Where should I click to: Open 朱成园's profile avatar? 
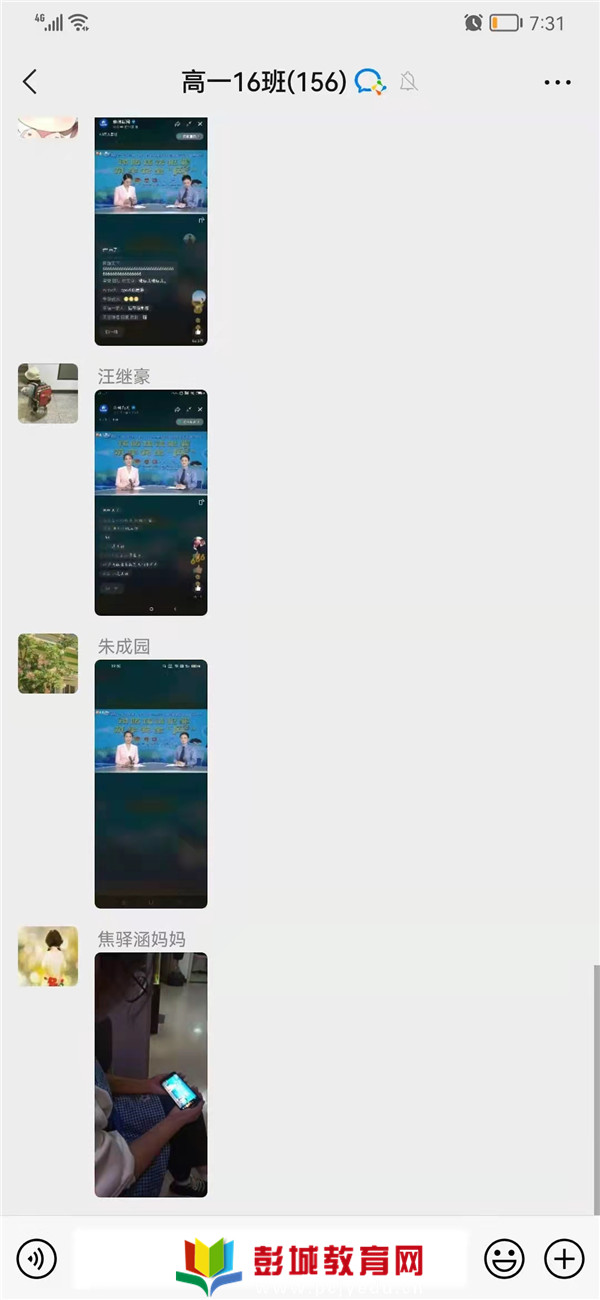click(48, 663)
